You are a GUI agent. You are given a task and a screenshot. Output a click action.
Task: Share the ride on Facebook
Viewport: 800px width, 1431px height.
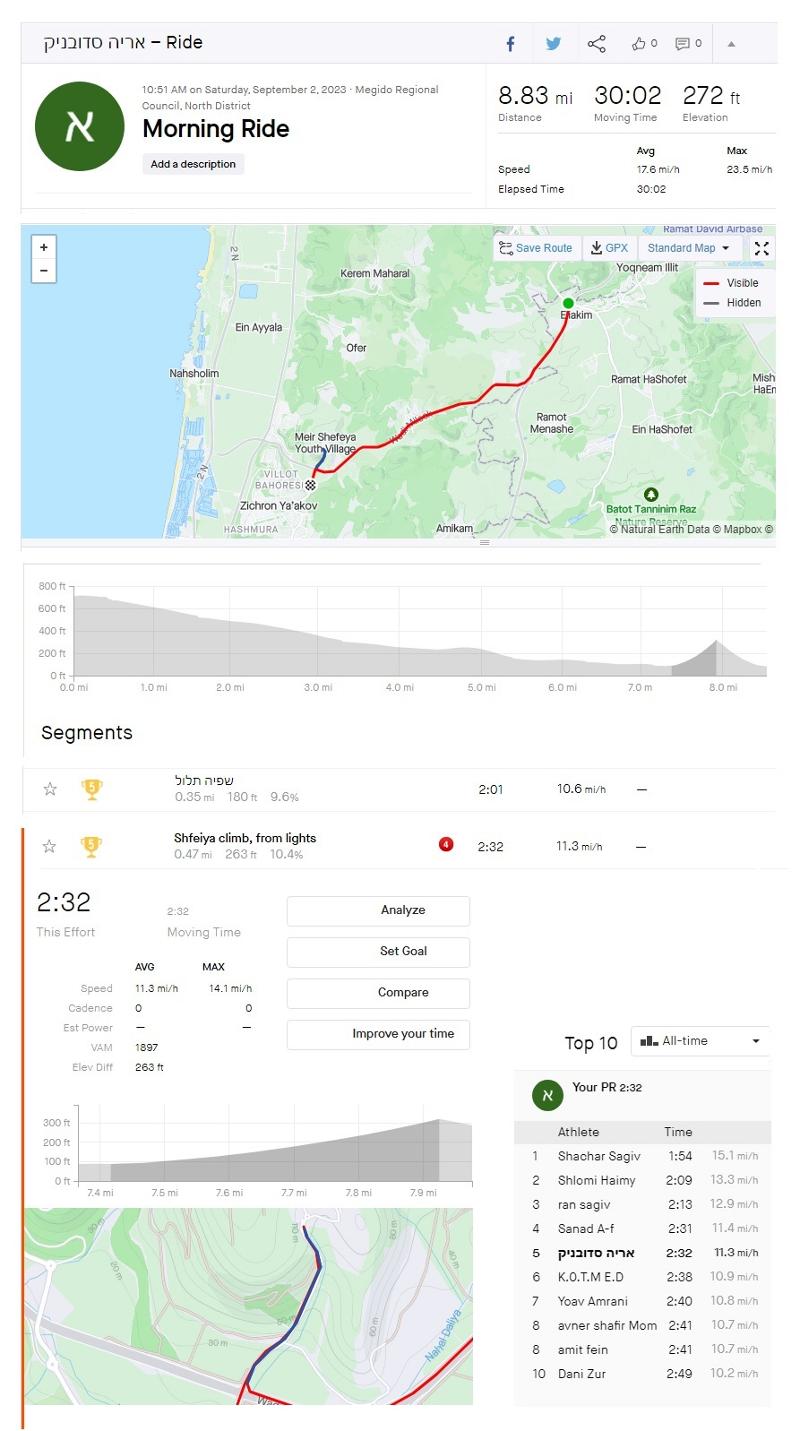[510, 43]
